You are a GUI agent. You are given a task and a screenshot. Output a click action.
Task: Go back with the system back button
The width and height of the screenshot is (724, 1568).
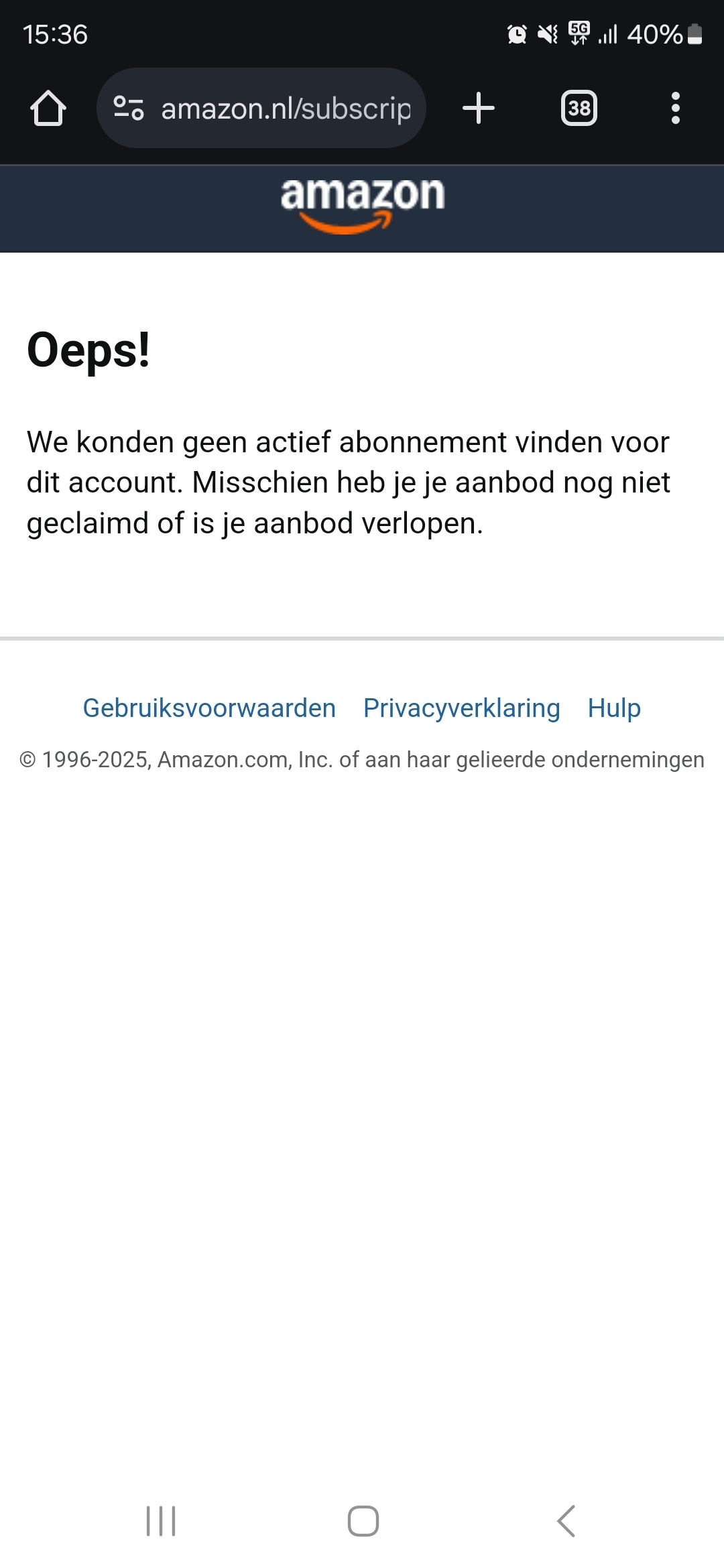(566, 1521)
